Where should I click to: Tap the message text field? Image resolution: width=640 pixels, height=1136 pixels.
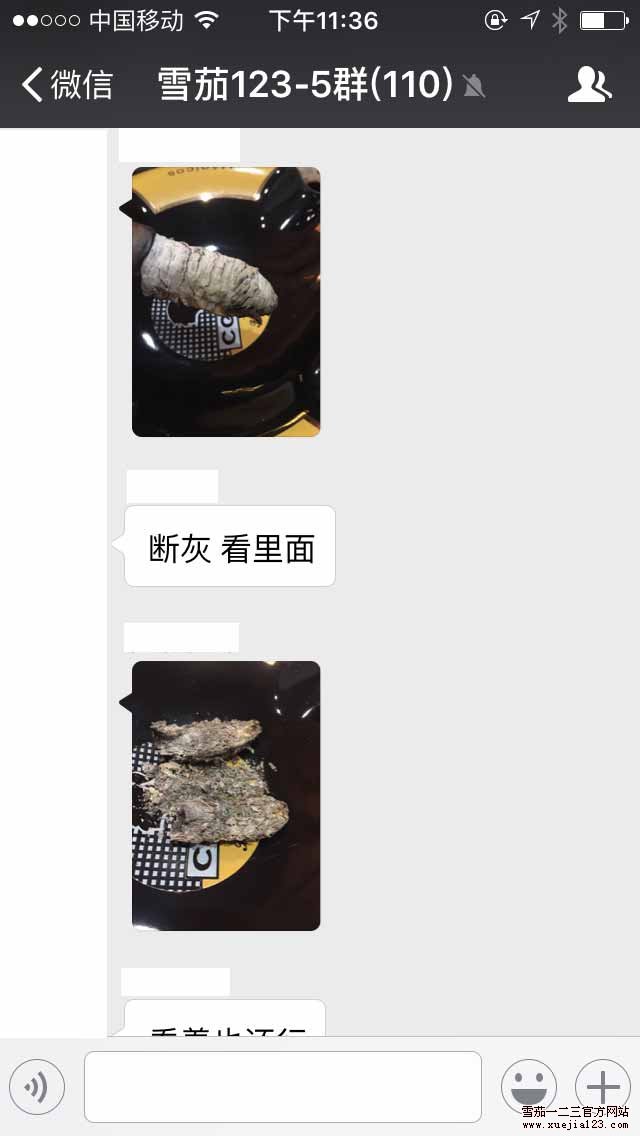tap(282, 1086)
